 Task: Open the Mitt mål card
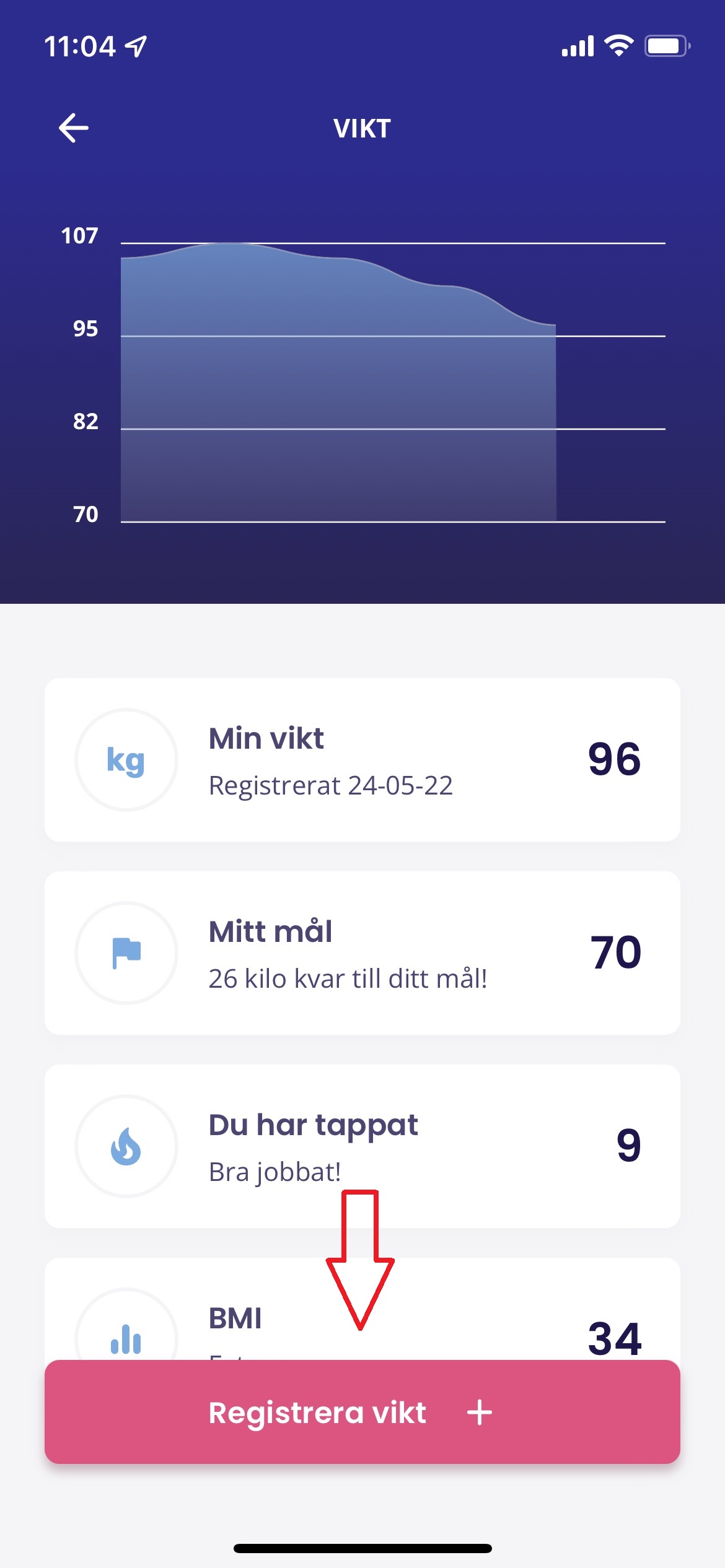coord(362,953)
